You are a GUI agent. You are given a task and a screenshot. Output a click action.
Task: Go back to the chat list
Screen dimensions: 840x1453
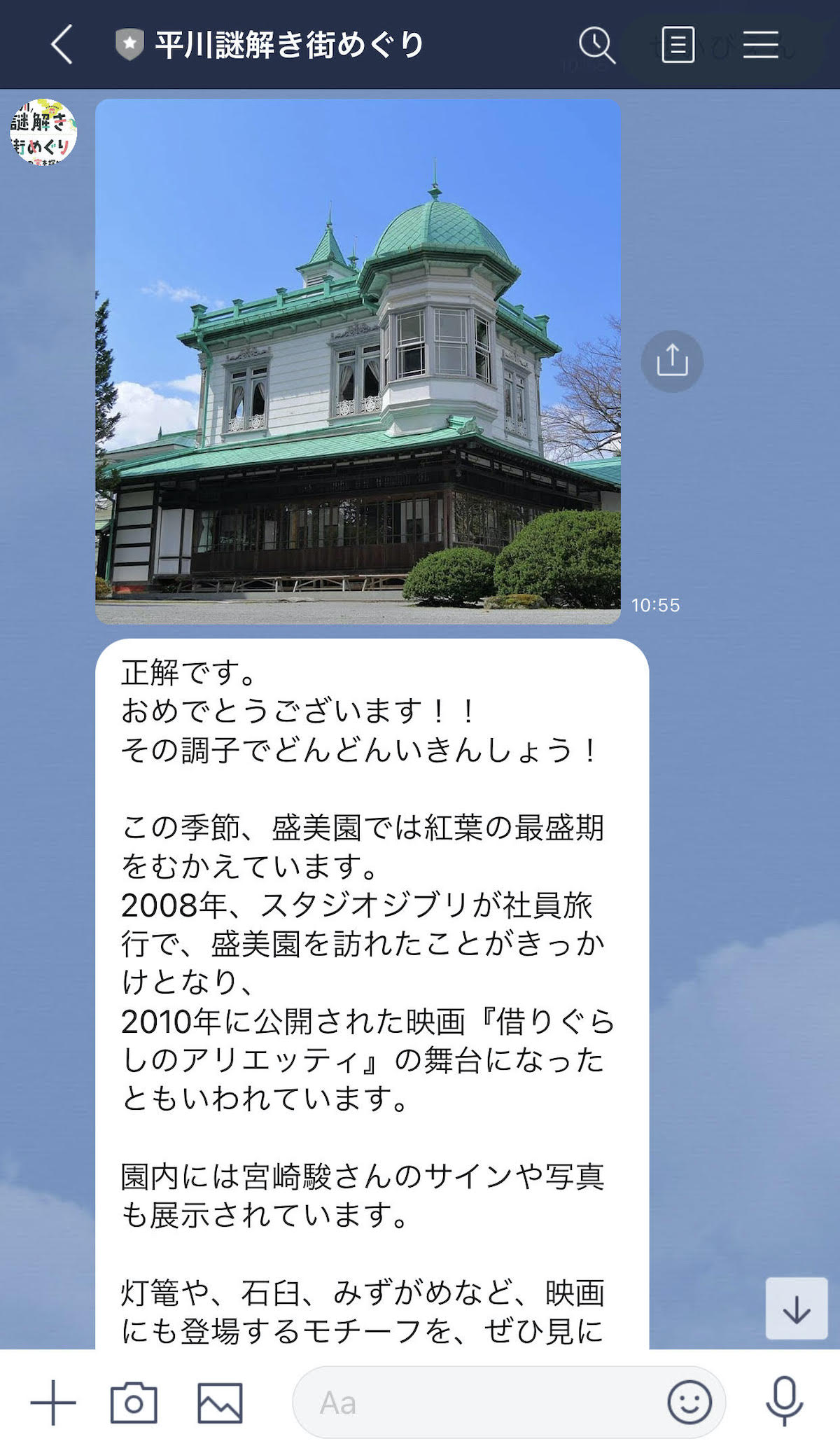click(62, 44)
